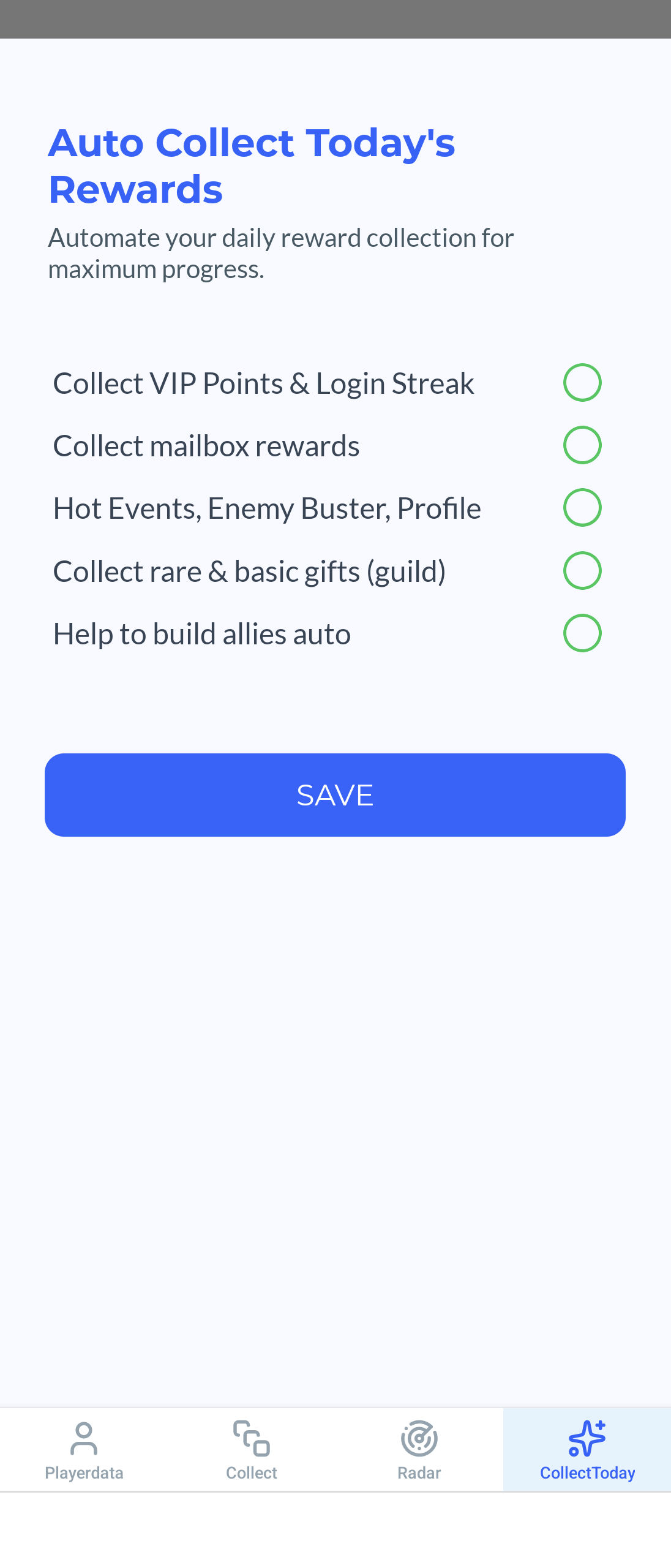Enable the Collect mailbox rewards toggle

pos(582,445)
